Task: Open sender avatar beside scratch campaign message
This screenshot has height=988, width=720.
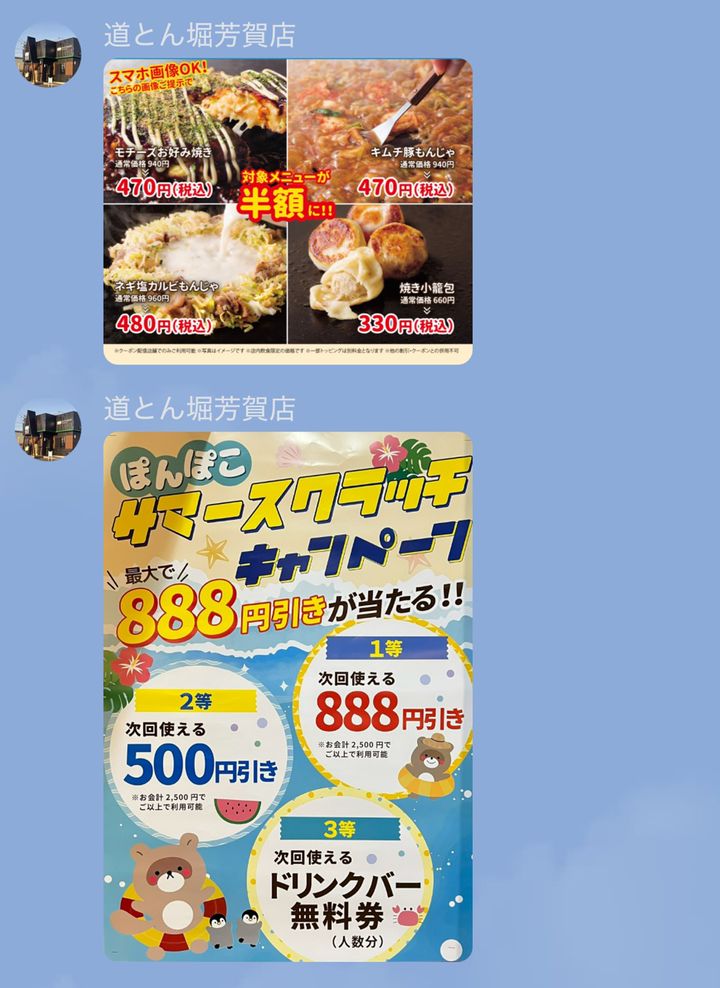Action: coord(48,429)
